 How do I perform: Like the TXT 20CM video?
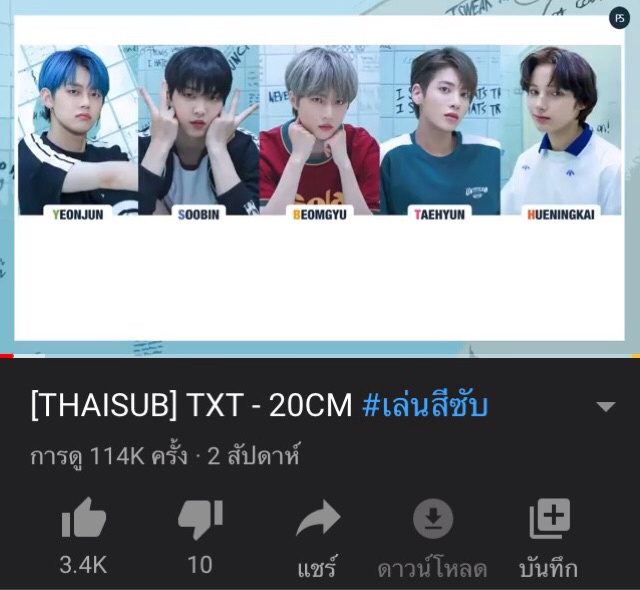[x=83, y=521]
